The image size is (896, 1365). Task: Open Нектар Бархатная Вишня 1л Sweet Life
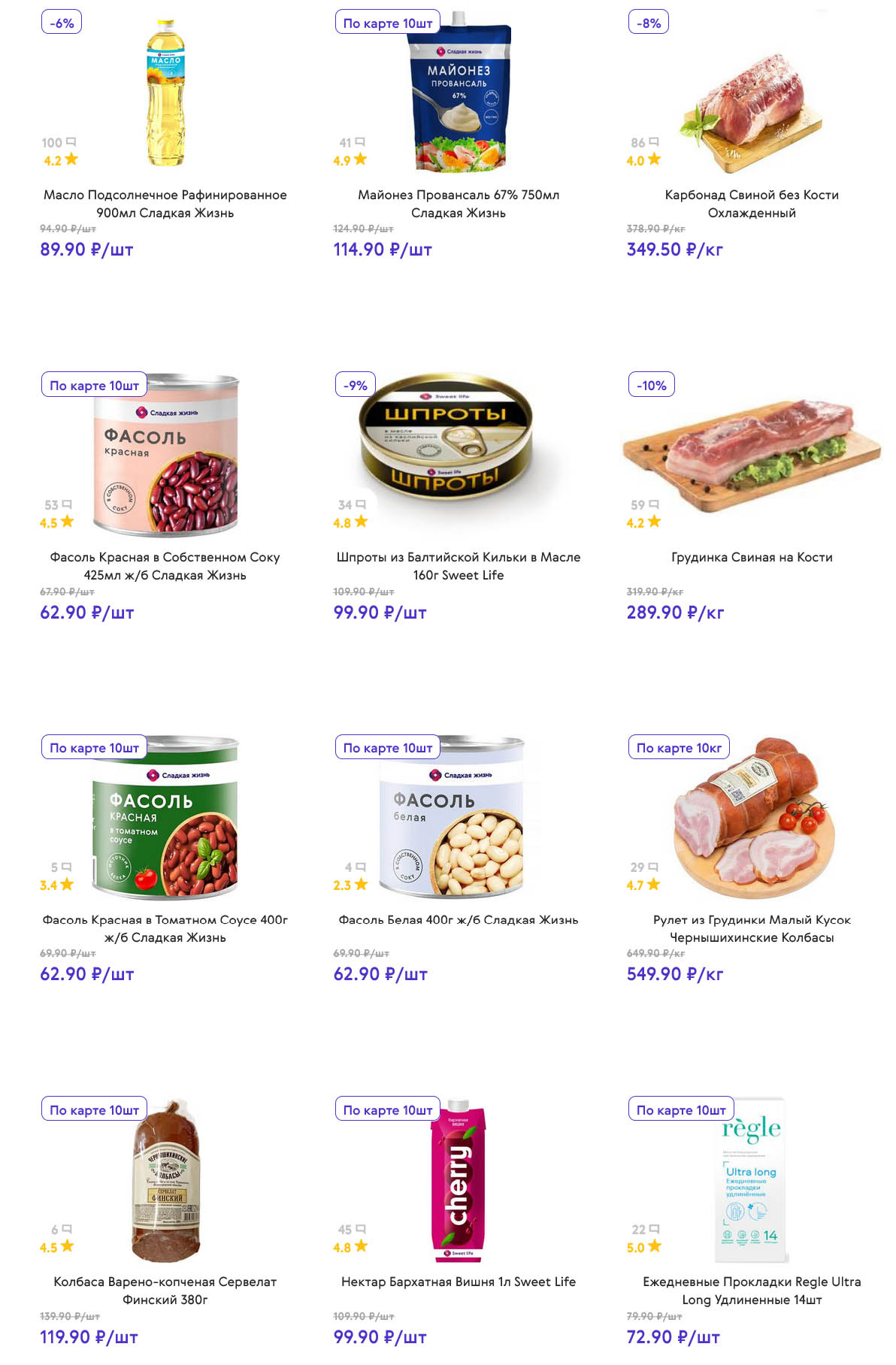click(x=458, y=1282)
